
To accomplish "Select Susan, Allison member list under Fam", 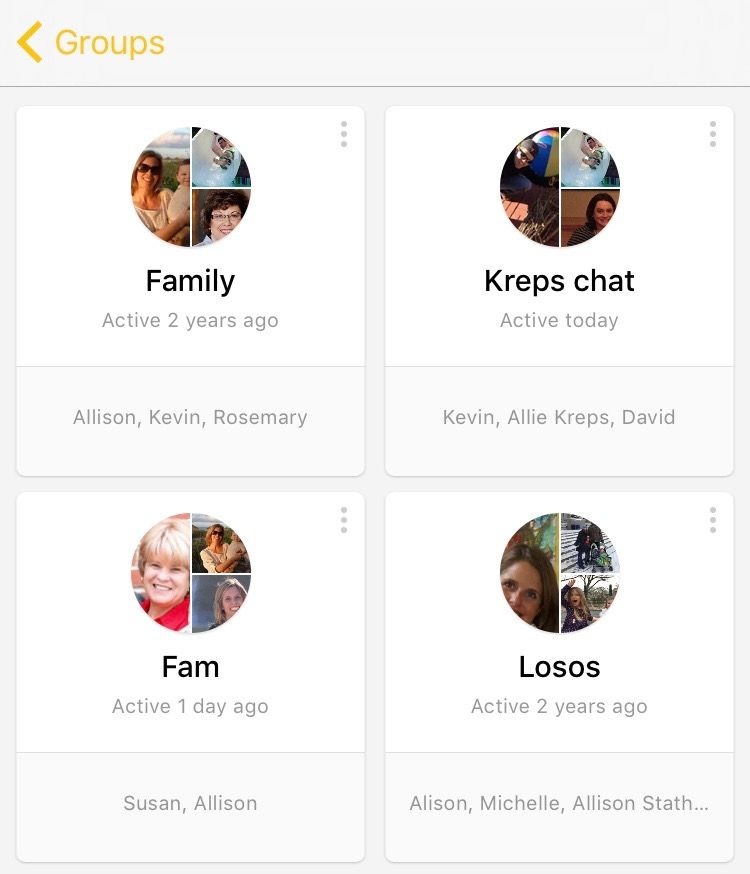I will pos(190,803).
